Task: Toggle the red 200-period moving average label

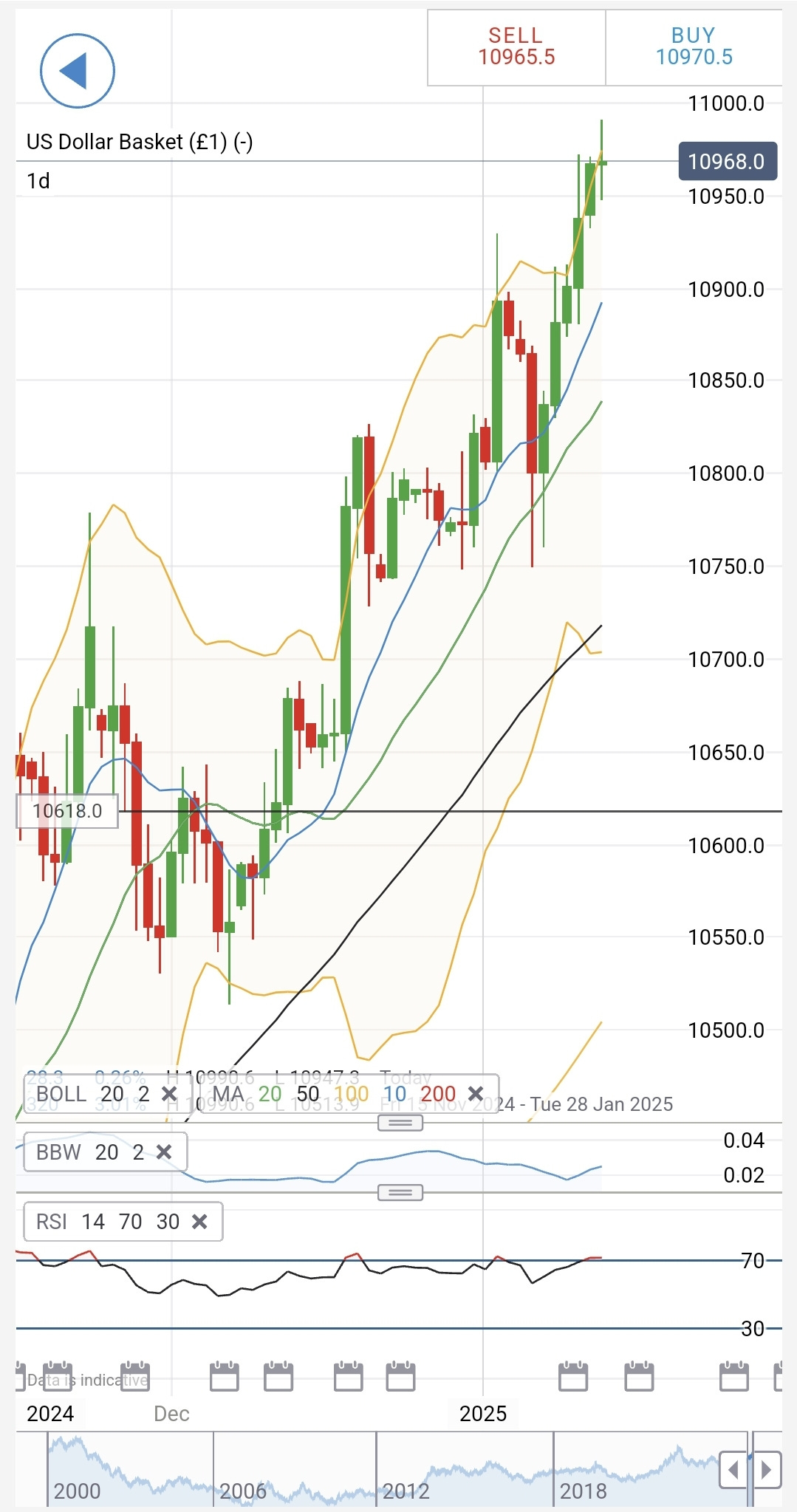Action: point(438,1094)
